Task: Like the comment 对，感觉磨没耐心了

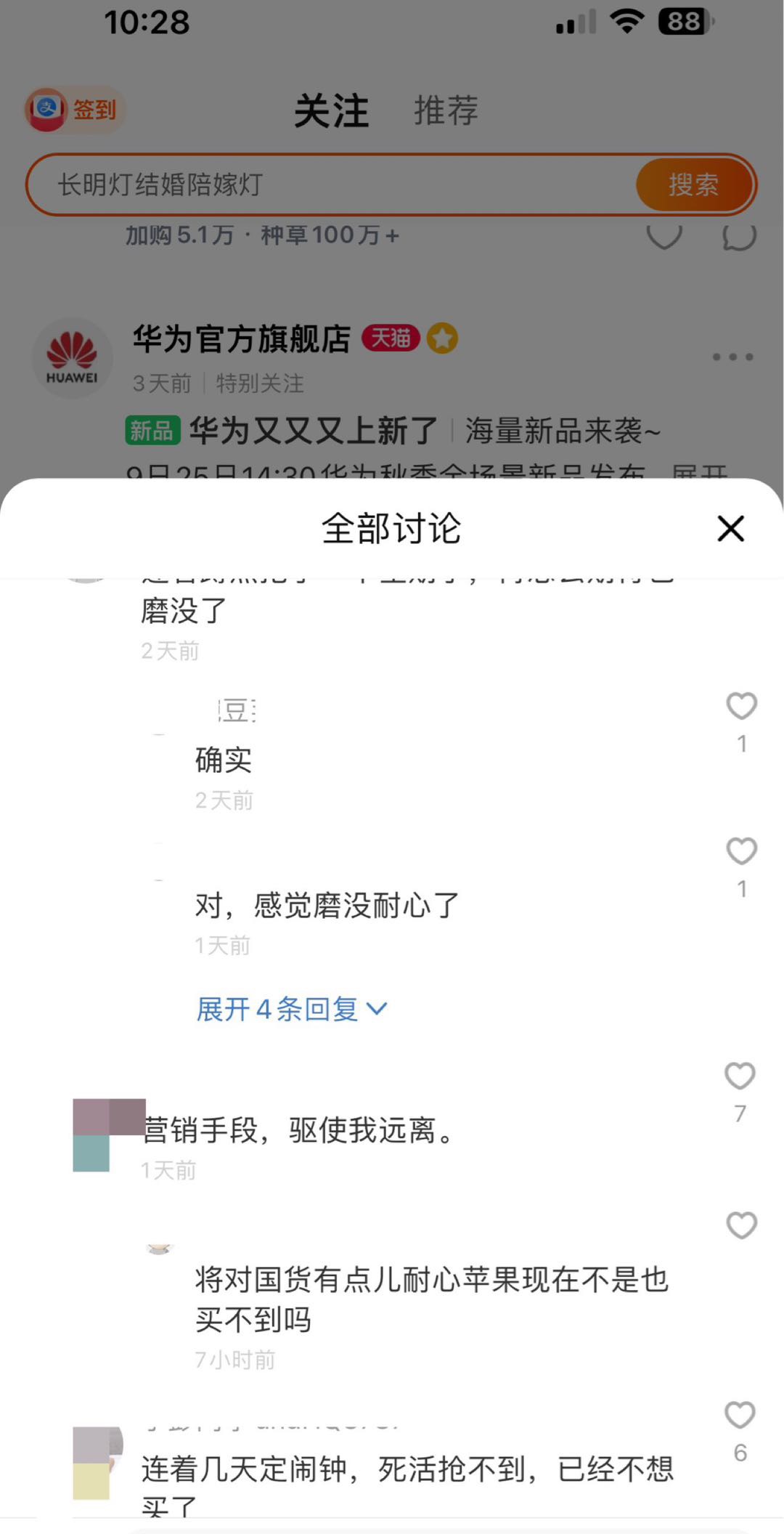Action: click(741, 851)
